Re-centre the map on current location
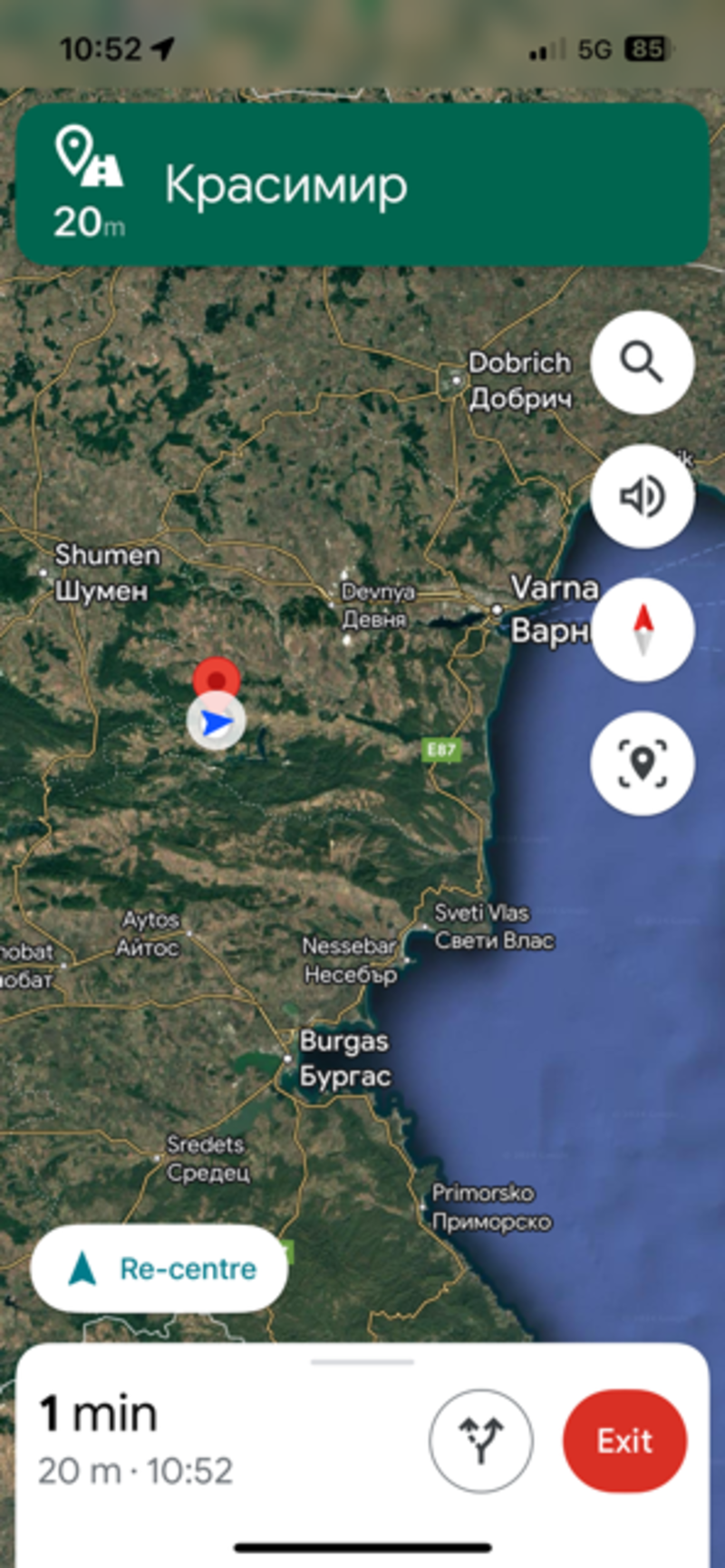The width and height of the screenshot is (725, 1568). click(x=159, y=1268)
